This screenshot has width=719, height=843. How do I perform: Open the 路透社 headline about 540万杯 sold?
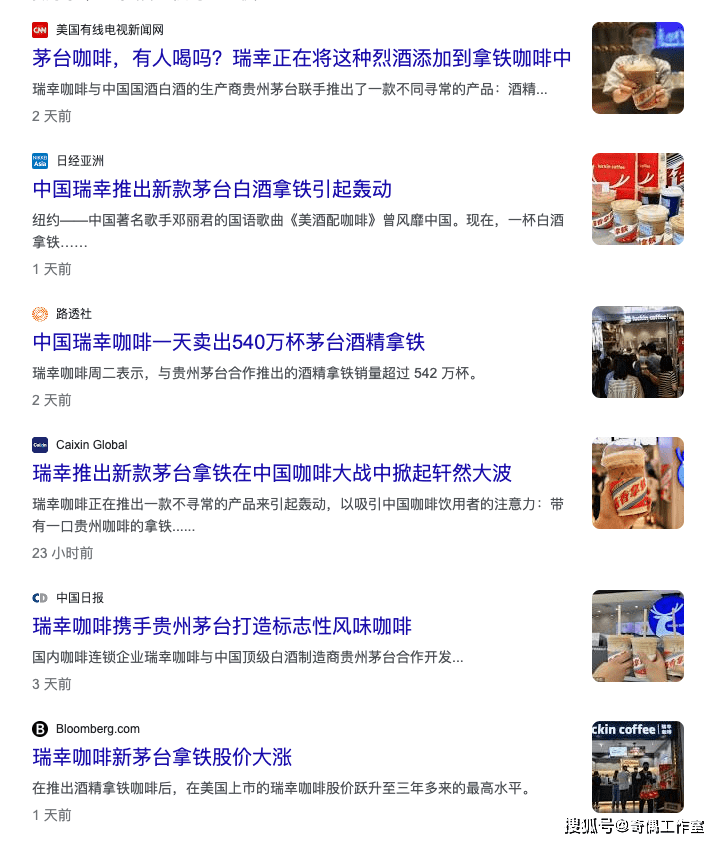pos(229,342)
